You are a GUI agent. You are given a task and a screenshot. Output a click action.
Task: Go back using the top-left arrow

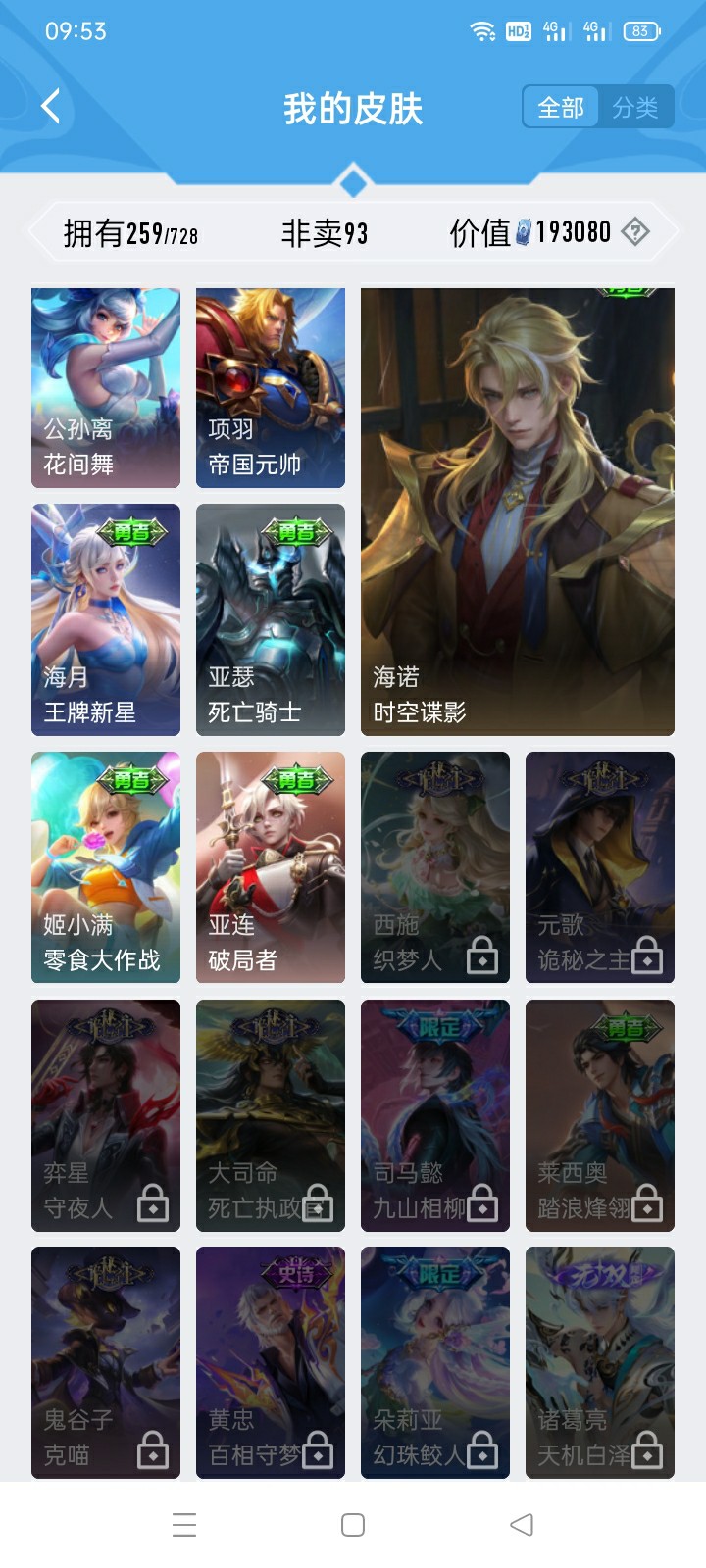pos(51,106)
